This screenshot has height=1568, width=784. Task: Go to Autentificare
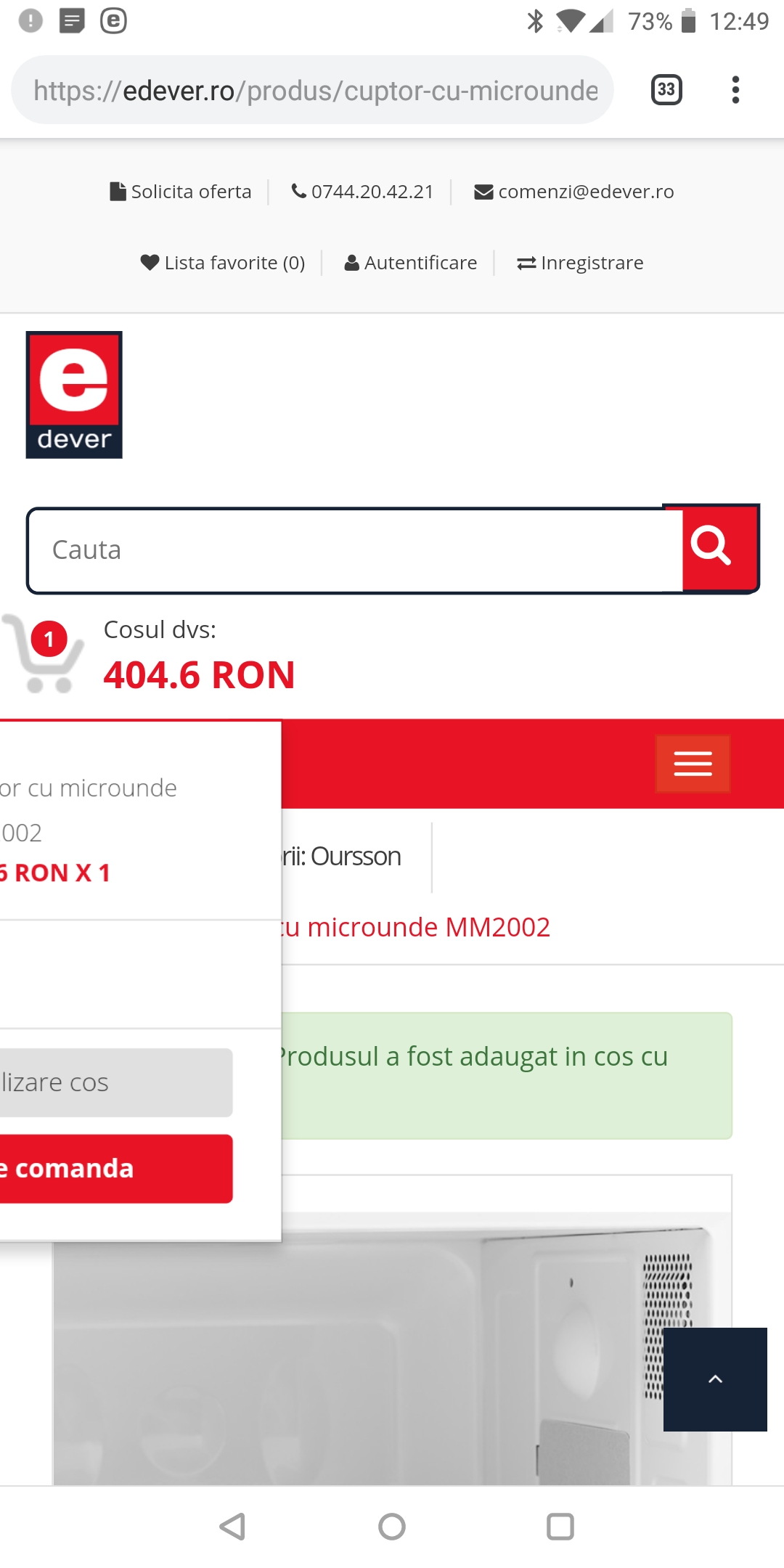click(410, 263)
